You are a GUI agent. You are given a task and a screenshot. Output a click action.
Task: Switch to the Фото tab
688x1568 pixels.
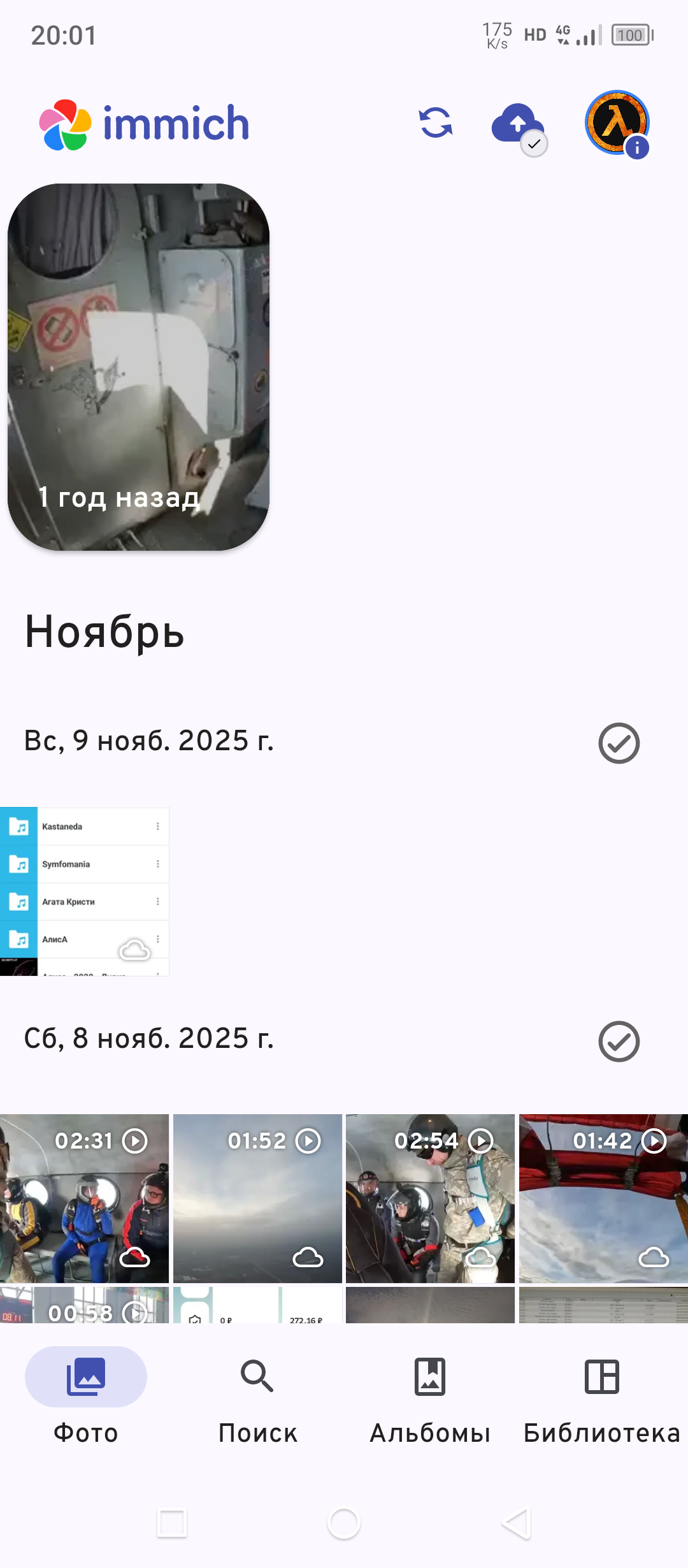[x=86, y=1396]
